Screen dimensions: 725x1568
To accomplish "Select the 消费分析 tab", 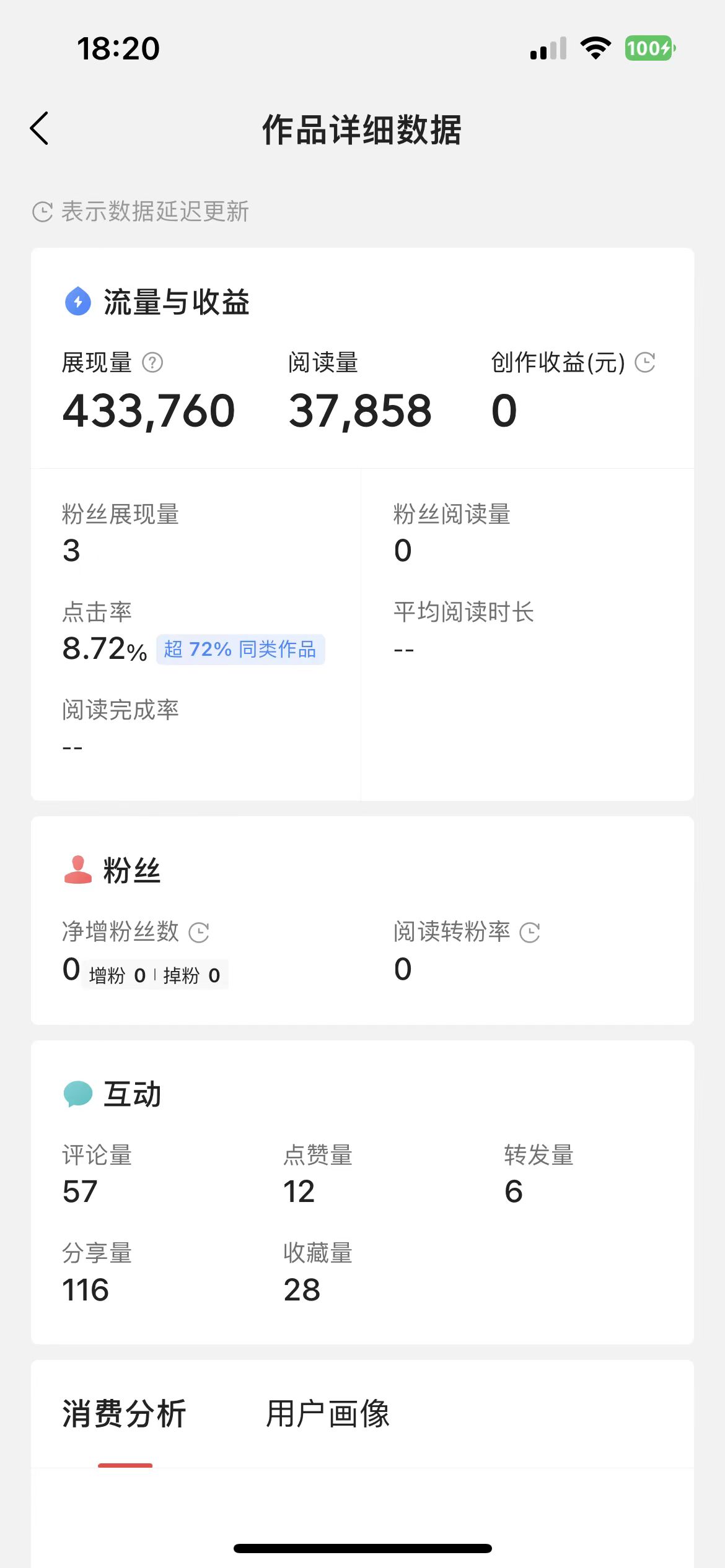I will click(x=125, y=1414).
